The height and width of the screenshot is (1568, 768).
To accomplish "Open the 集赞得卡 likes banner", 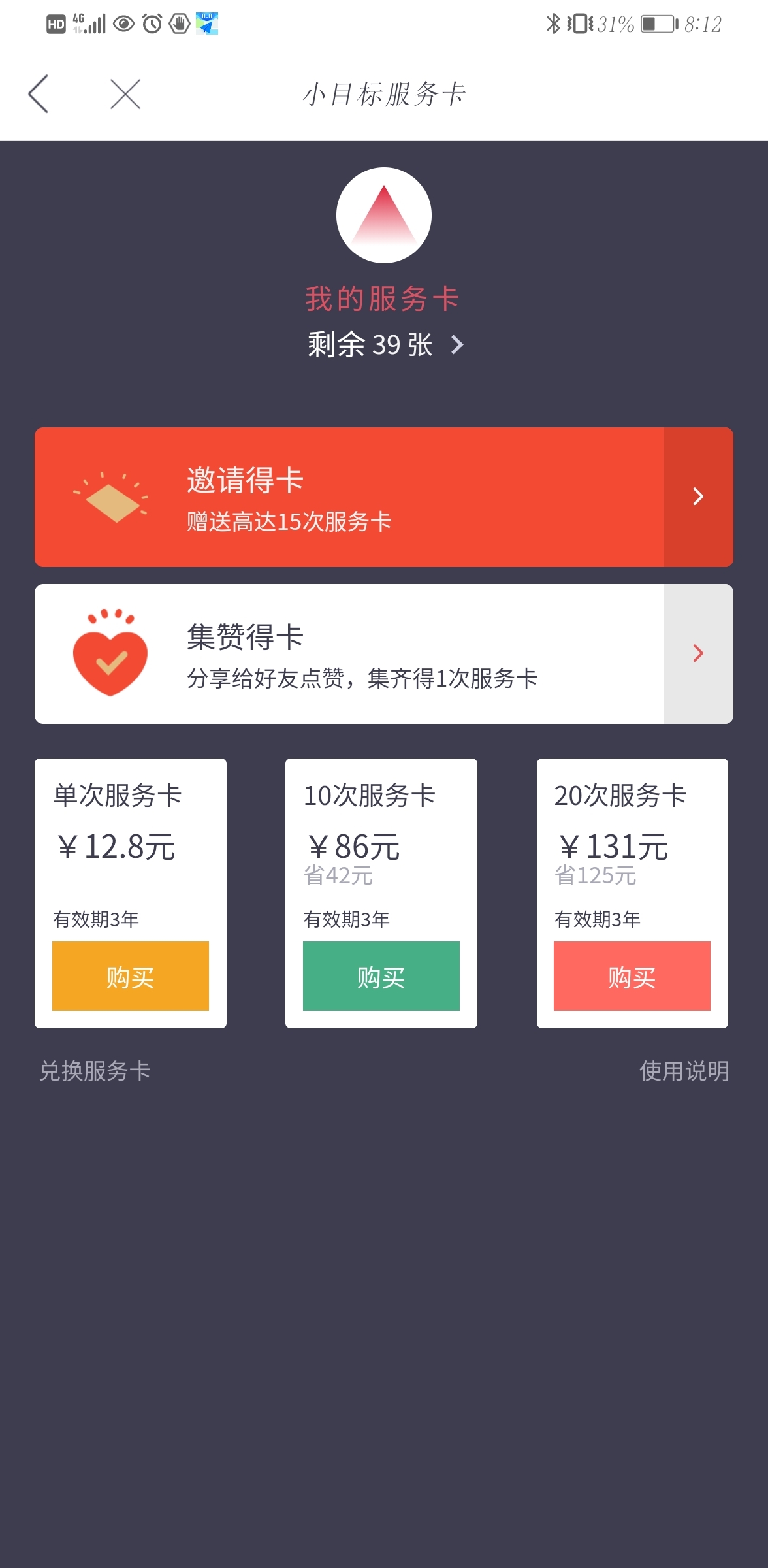I will pos(384,654).
